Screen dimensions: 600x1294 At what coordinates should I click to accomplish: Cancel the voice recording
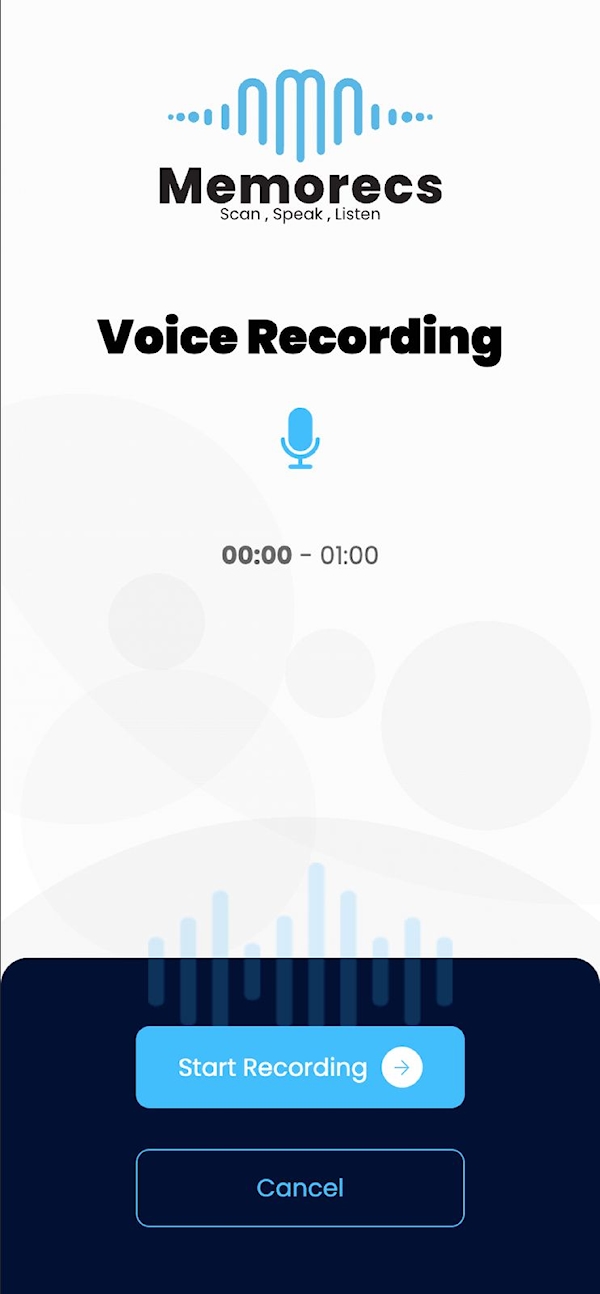[300, 1188]
